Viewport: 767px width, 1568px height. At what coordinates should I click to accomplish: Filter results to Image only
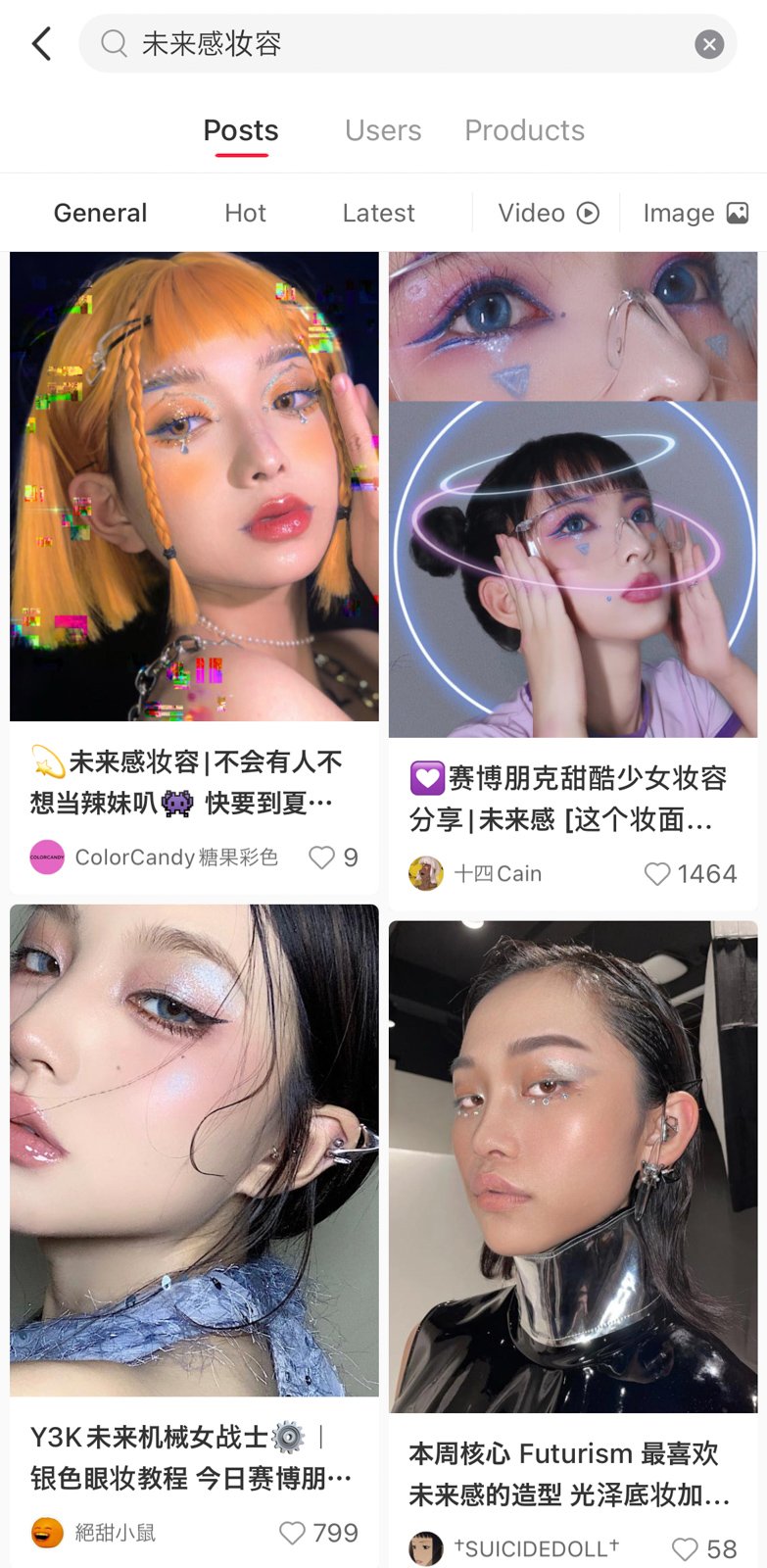coord(695,213)
